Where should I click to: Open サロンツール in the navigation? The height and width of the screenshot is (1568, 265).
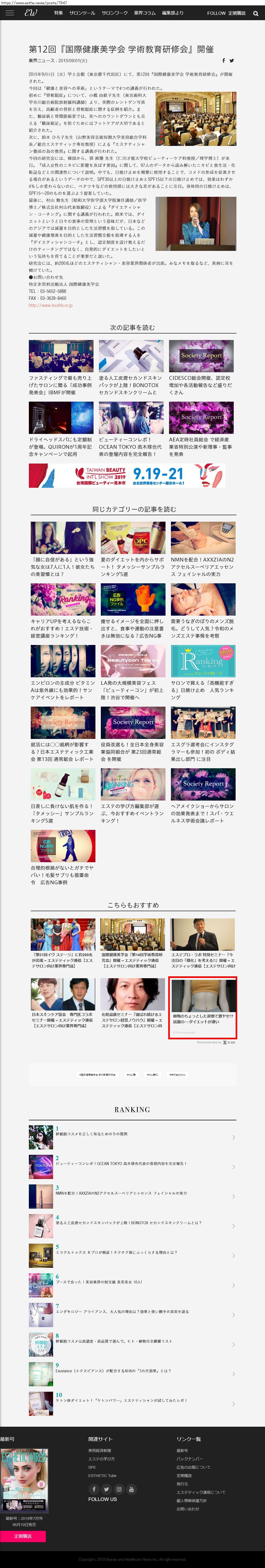[82, 13]
